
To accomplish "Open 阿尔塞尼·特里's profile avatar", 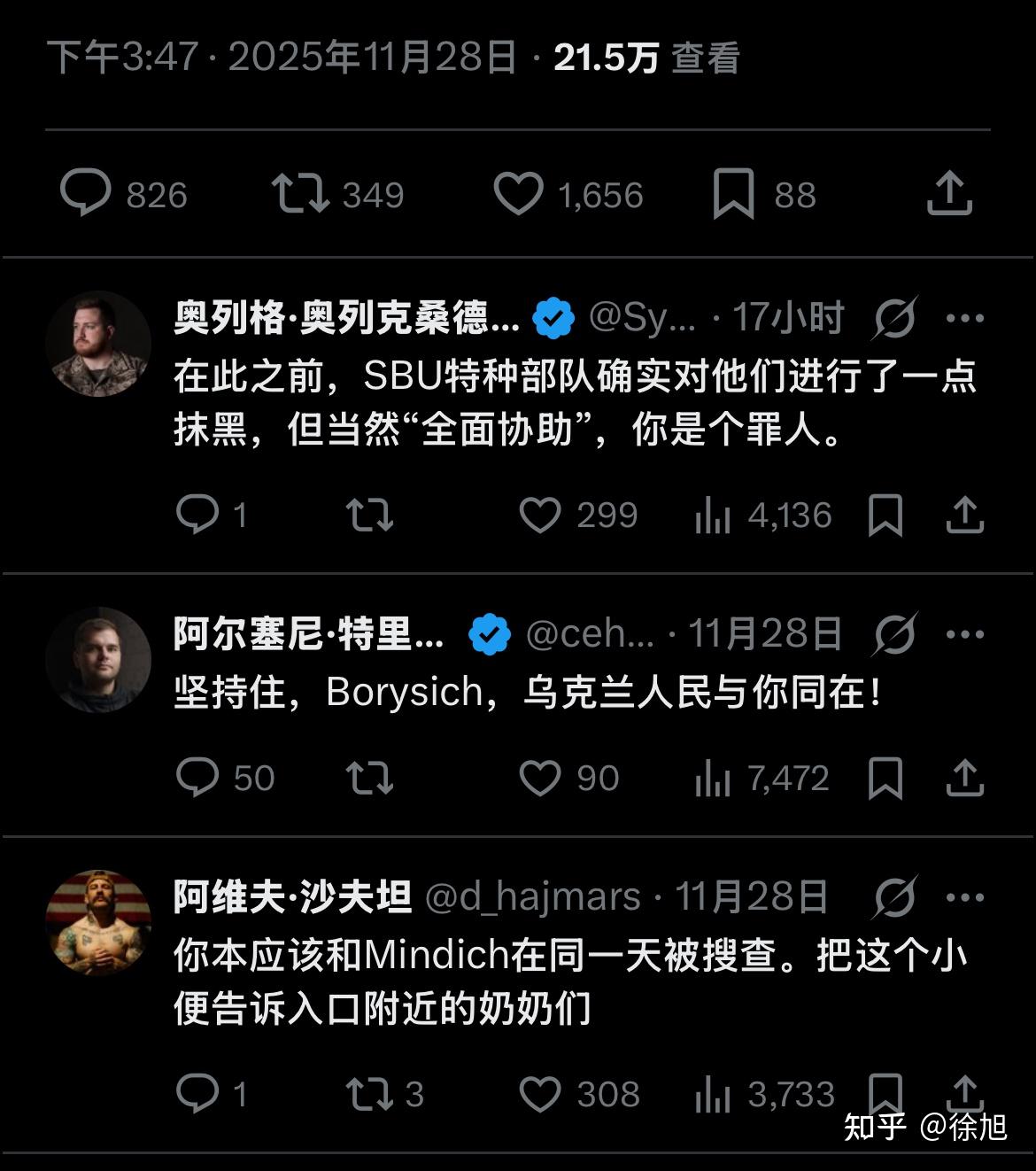I will [98, 660].
